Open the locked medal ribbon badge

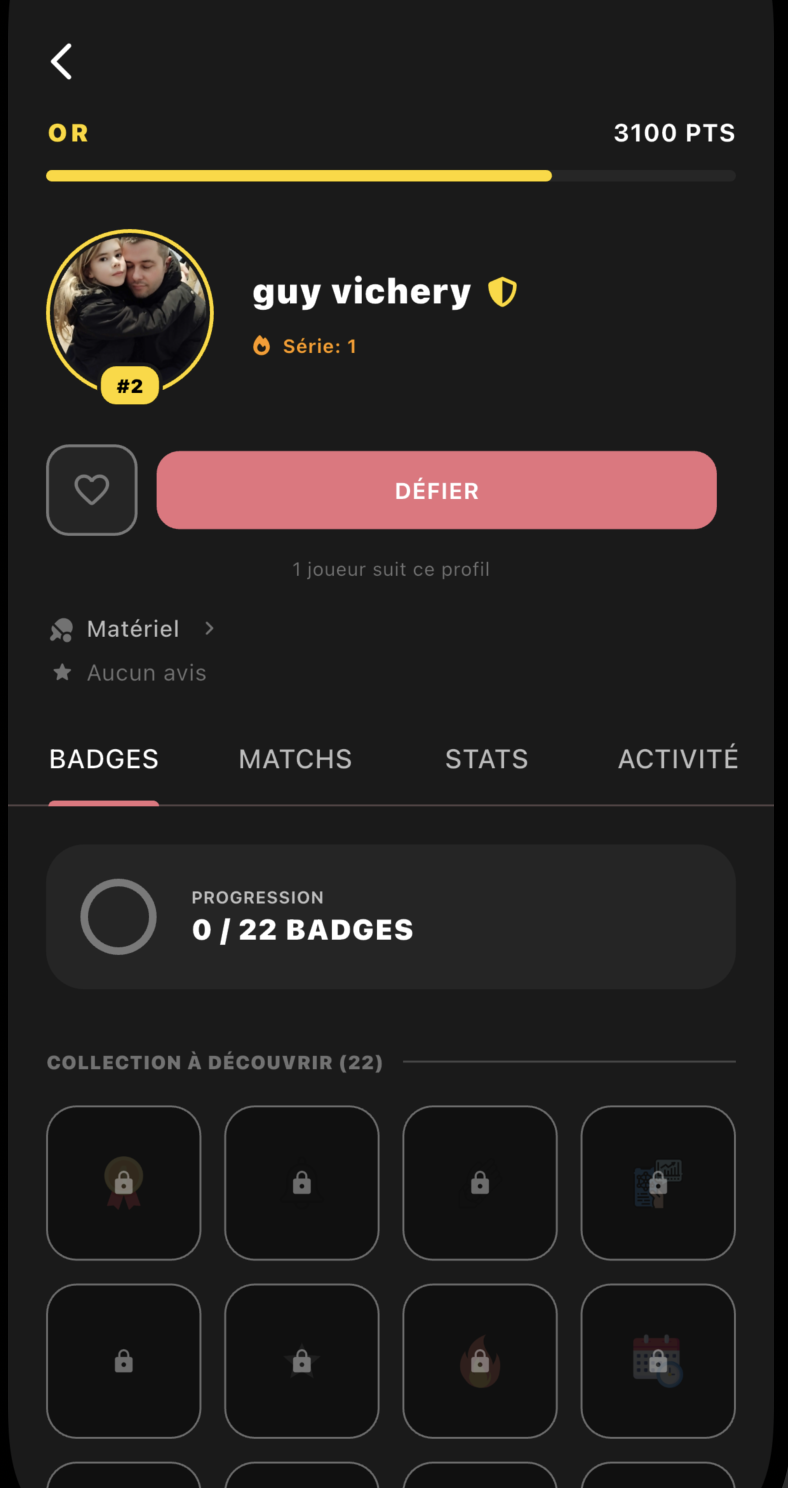[x=124, y=1183]
